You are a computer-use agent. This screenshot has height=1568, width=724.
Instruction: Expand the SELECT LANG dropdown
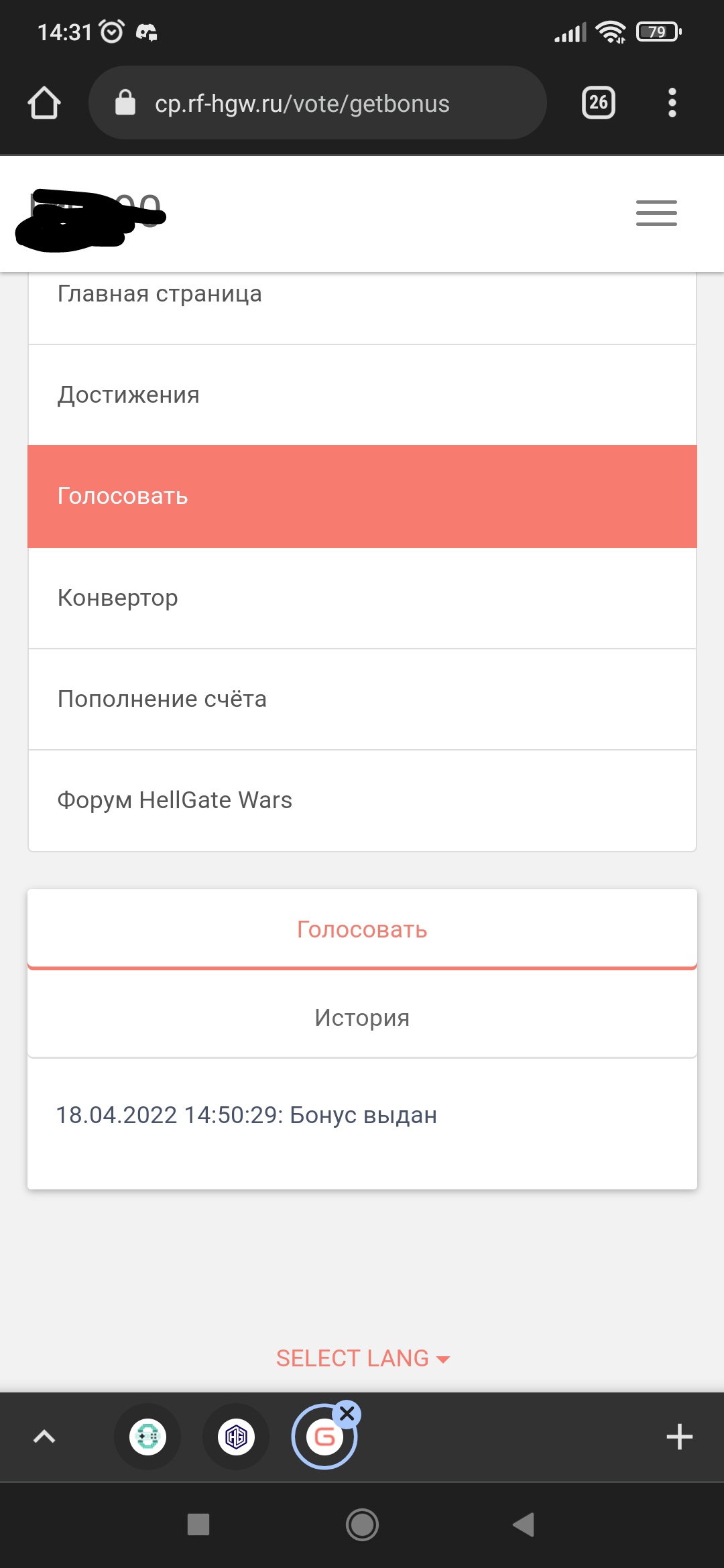coord(363,1358)
